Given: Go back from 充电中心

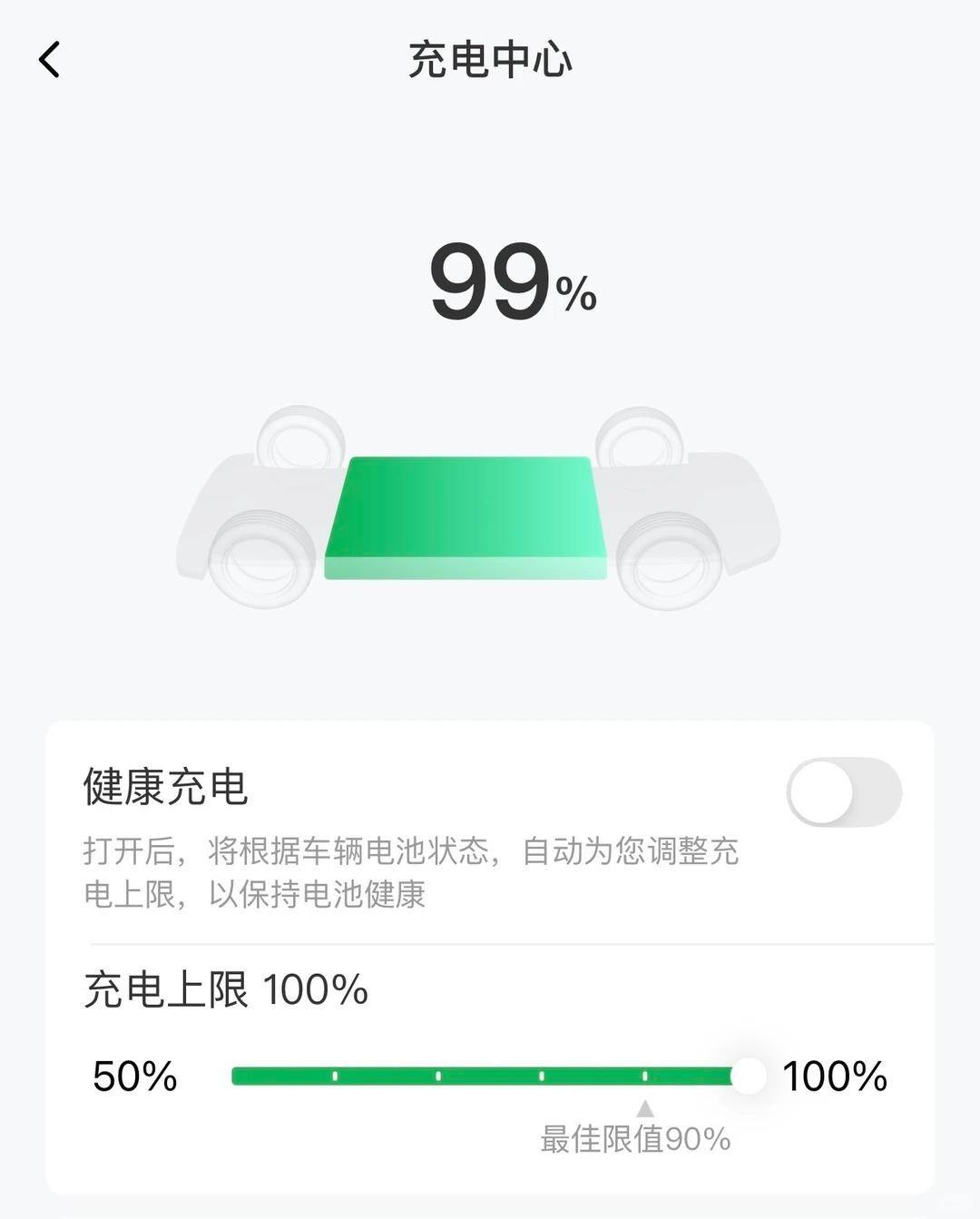Looking at the screenshot, I should coord(49,61).
